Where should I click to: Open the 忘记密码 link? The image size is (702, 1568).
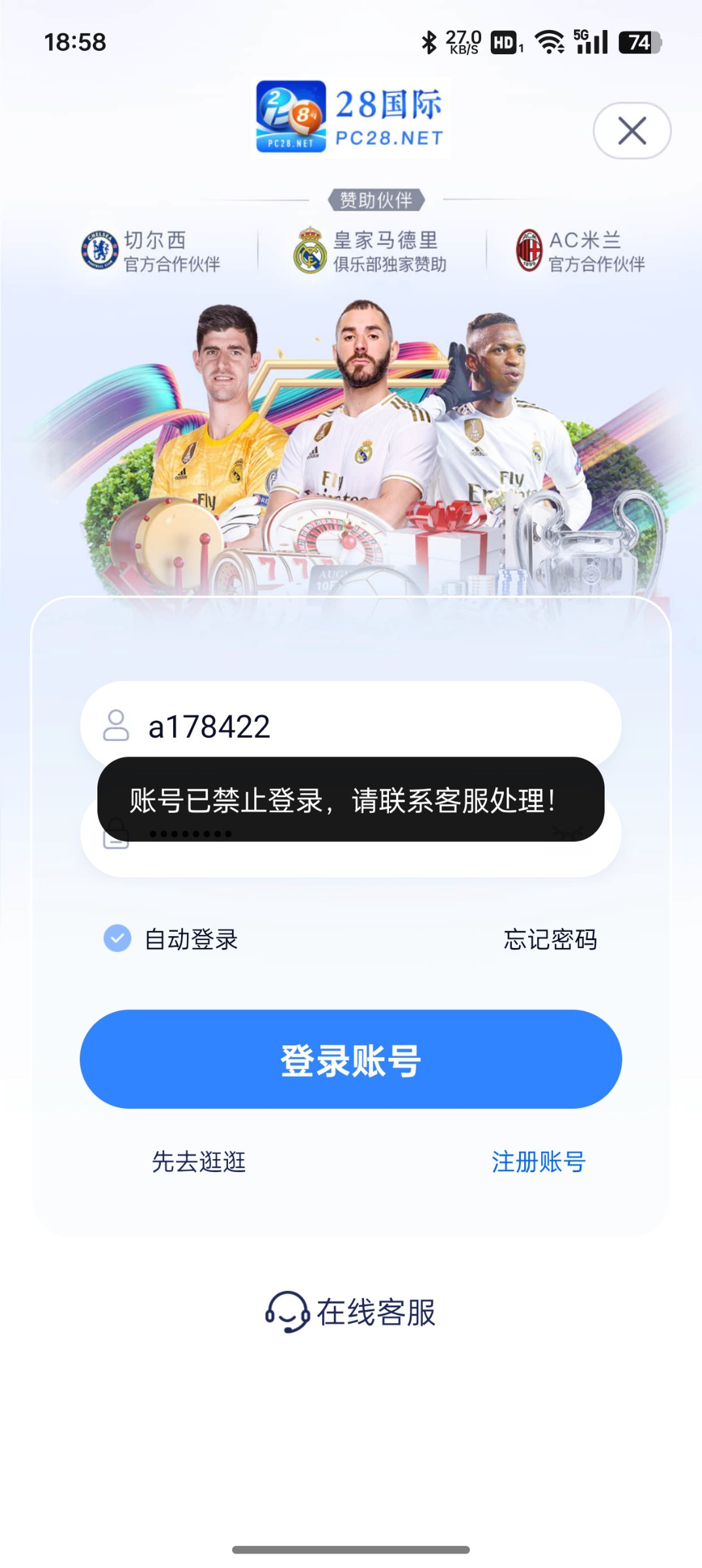550,939
